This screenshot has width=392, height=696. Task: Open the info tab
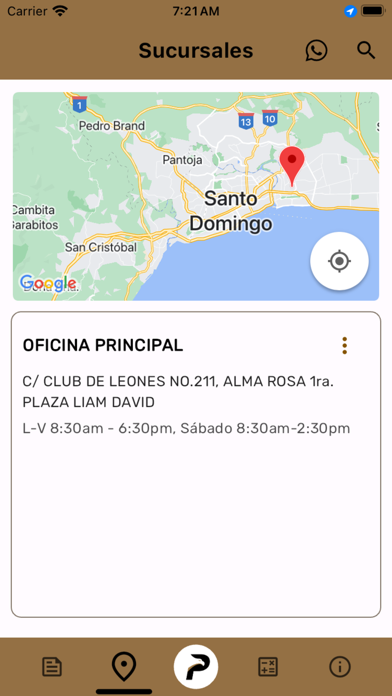click(340, 667)
